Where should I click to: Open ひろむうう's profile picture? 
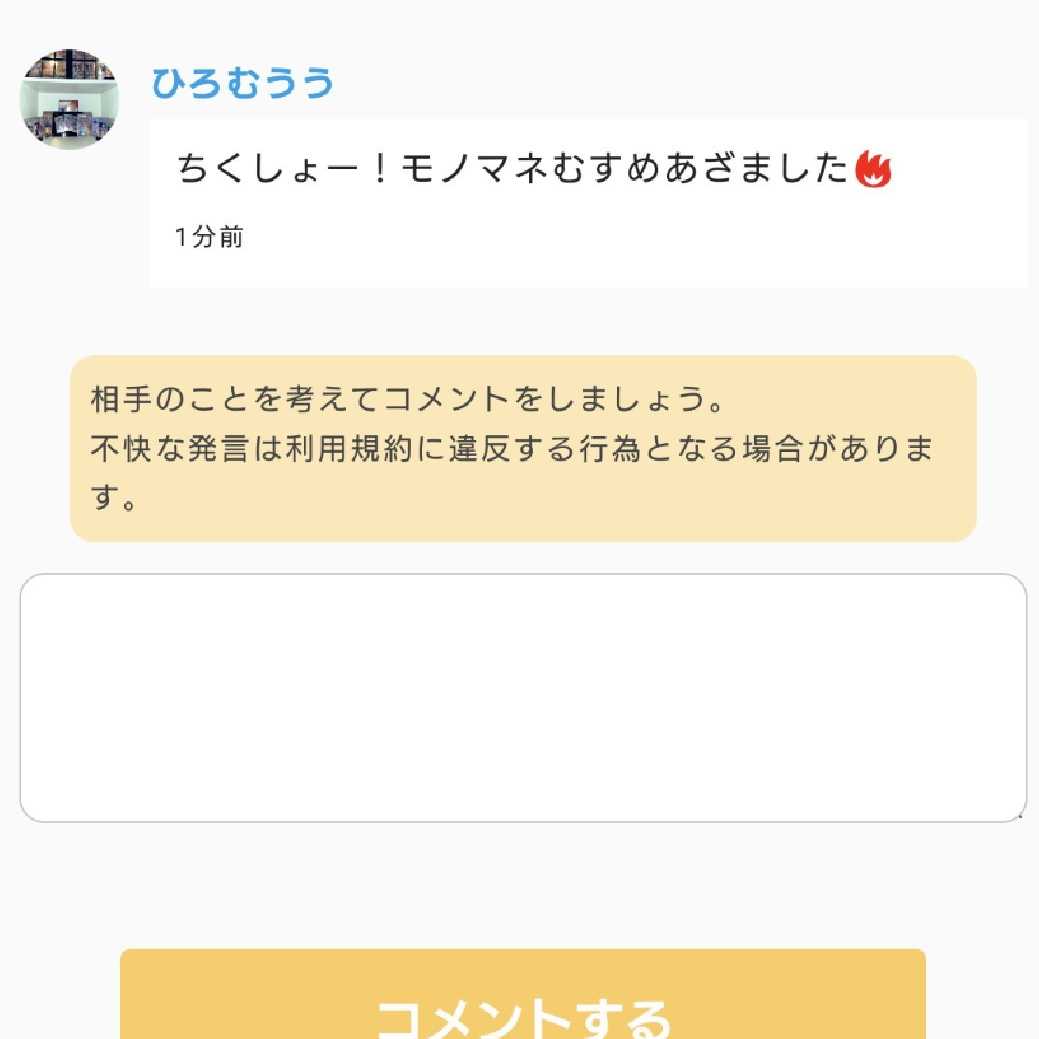point(70,100)
